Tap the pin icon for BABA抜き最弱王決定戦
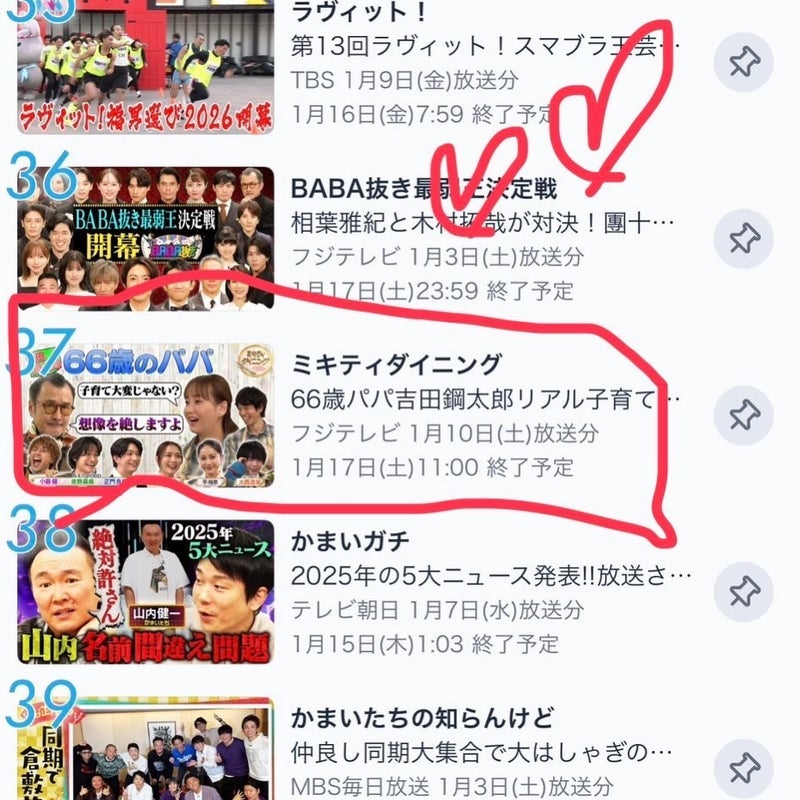The width and height of the screenshot is (800, 800). (744, 238)
